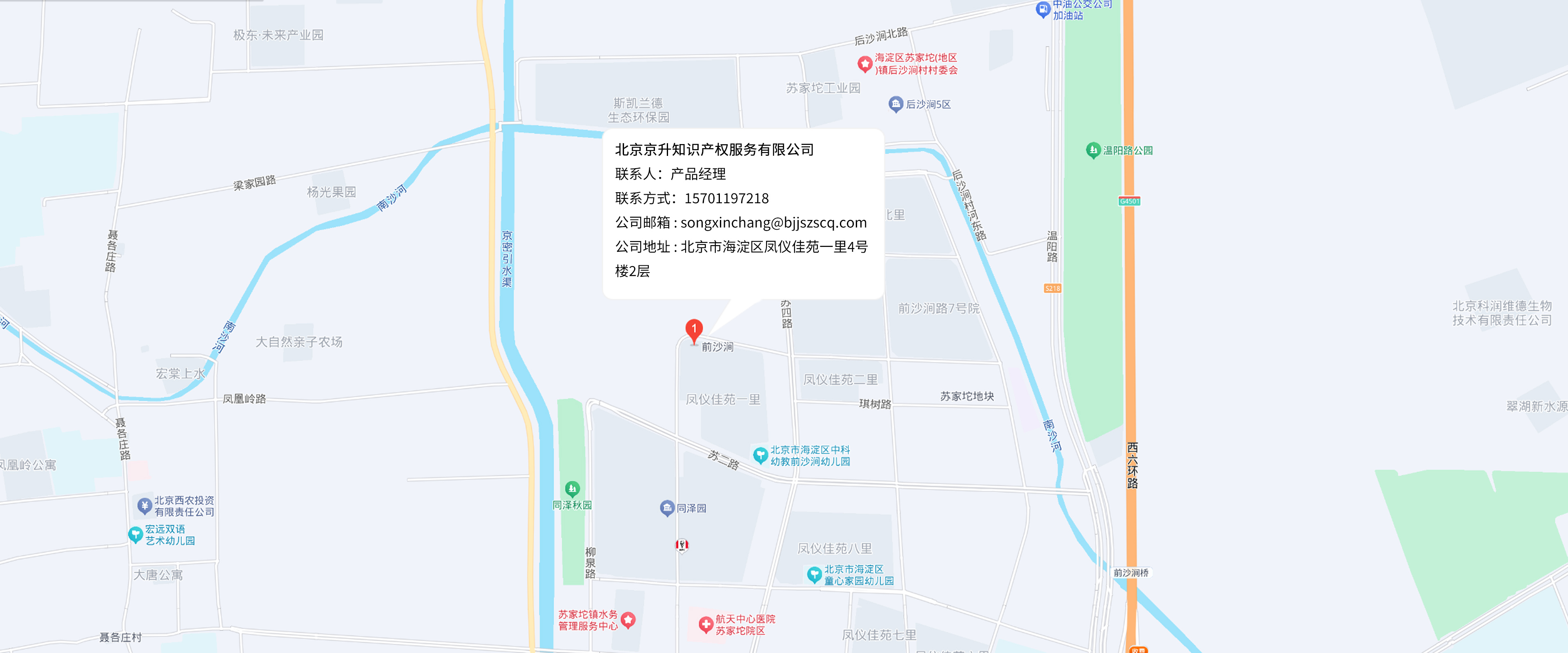
Task: Select the 温阳路公园 park marker
Action: pyautogui.click(x=1093, y=150)
